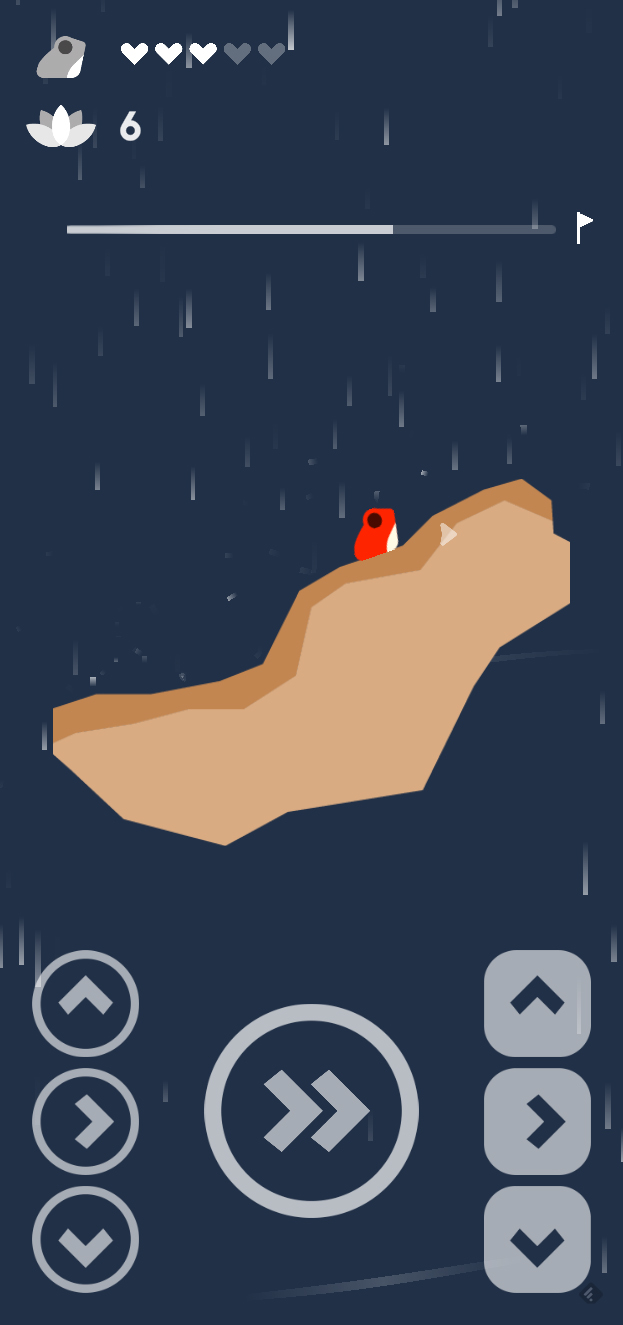Tap the square right-chevron button
The image size is (623, 1325).
537,1121
